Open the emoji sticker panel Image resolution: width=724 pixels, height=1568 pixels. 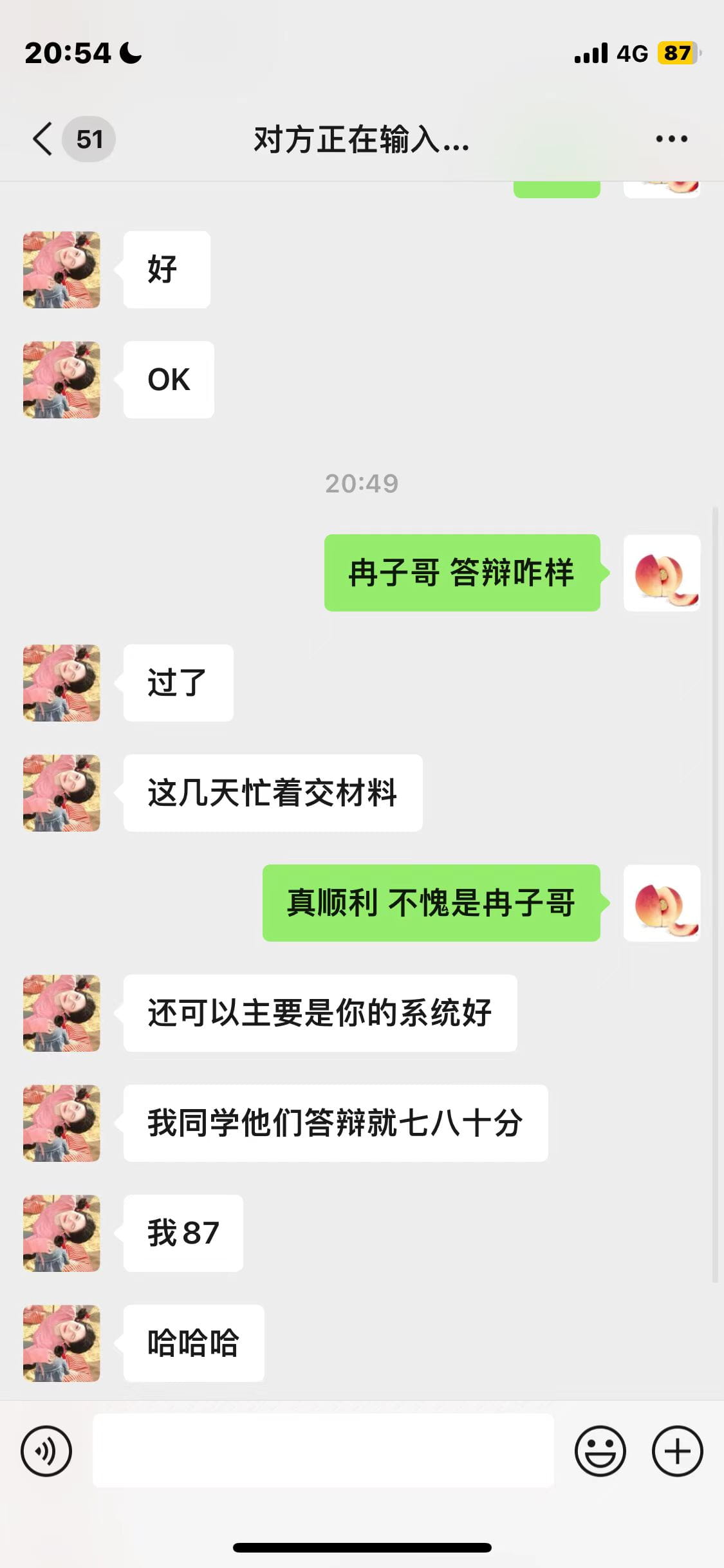[600, 1451]
